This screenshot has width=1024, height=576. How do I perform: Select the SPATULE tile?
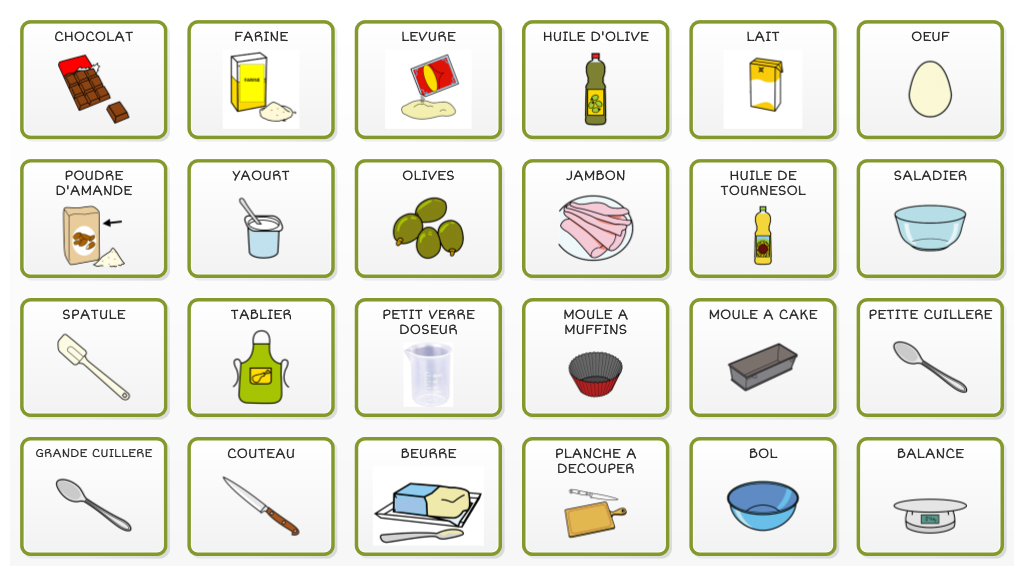pyautogui.click(x=93, y=358)
